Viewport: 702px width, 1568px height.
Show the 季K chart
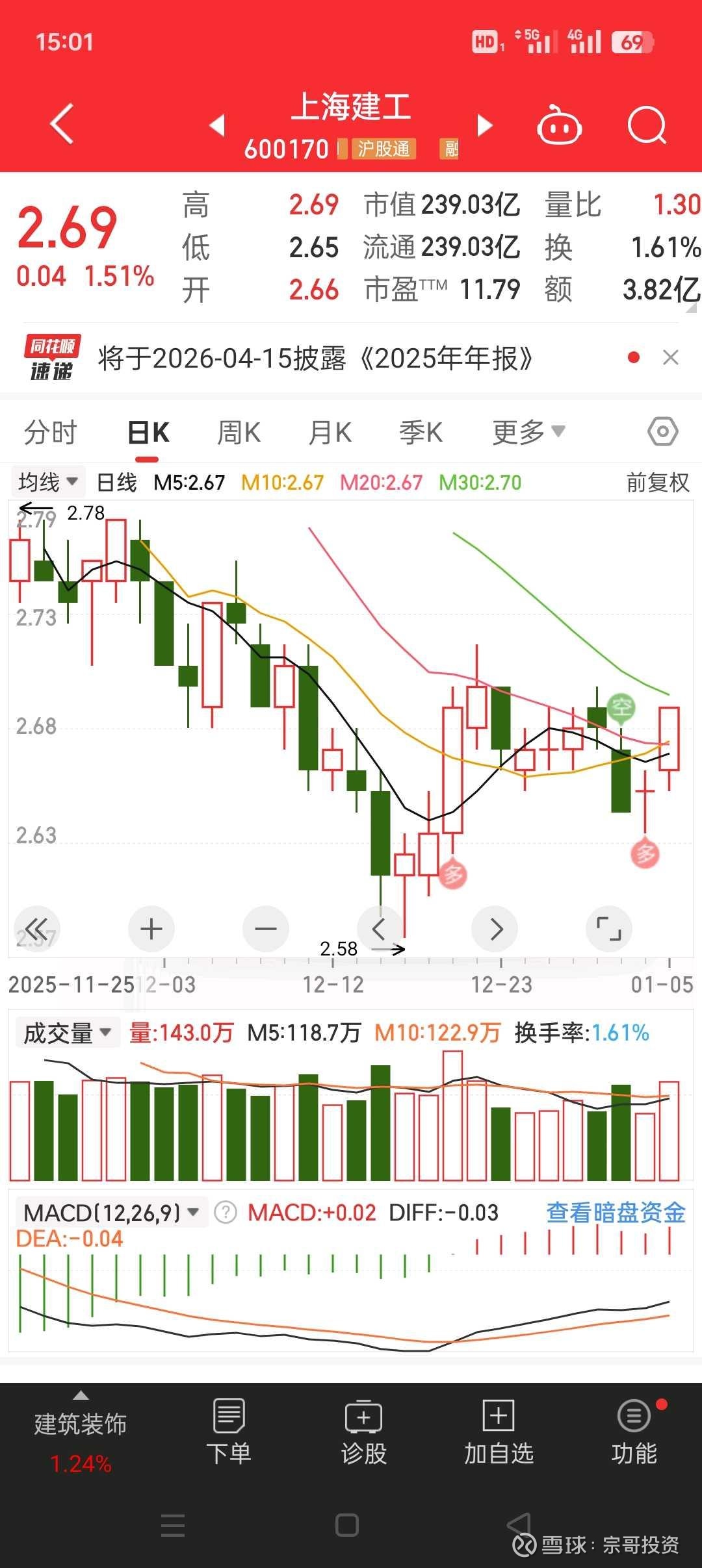click(421, 432)
